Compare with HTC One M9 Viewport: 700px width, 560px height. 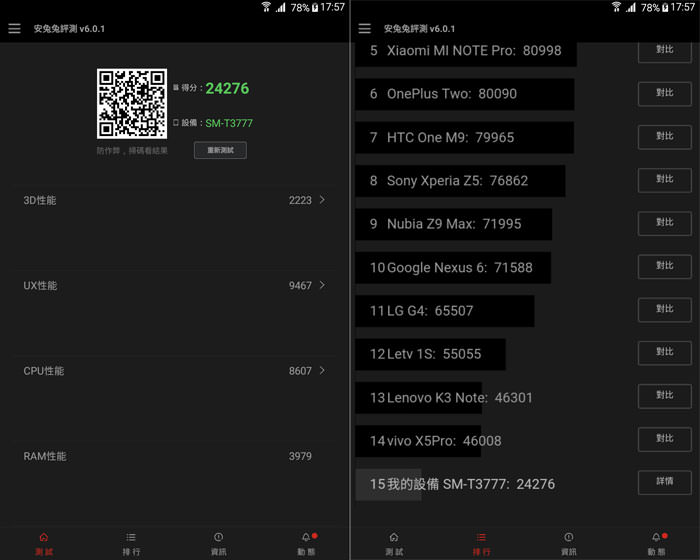tap(664, 136)
